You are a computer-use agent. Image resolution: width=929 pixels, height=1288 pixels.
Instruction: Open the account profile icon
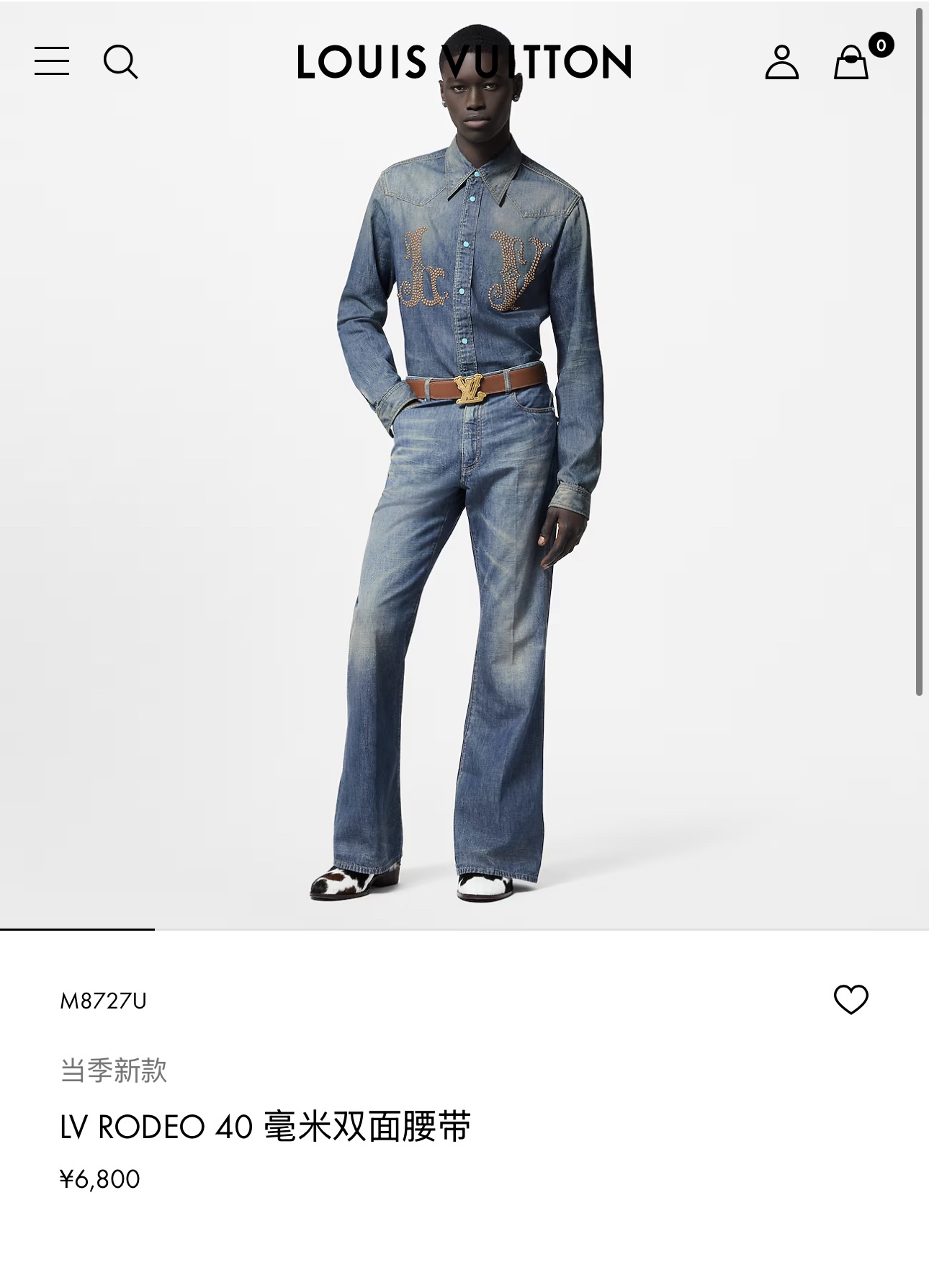coord(781,62)
